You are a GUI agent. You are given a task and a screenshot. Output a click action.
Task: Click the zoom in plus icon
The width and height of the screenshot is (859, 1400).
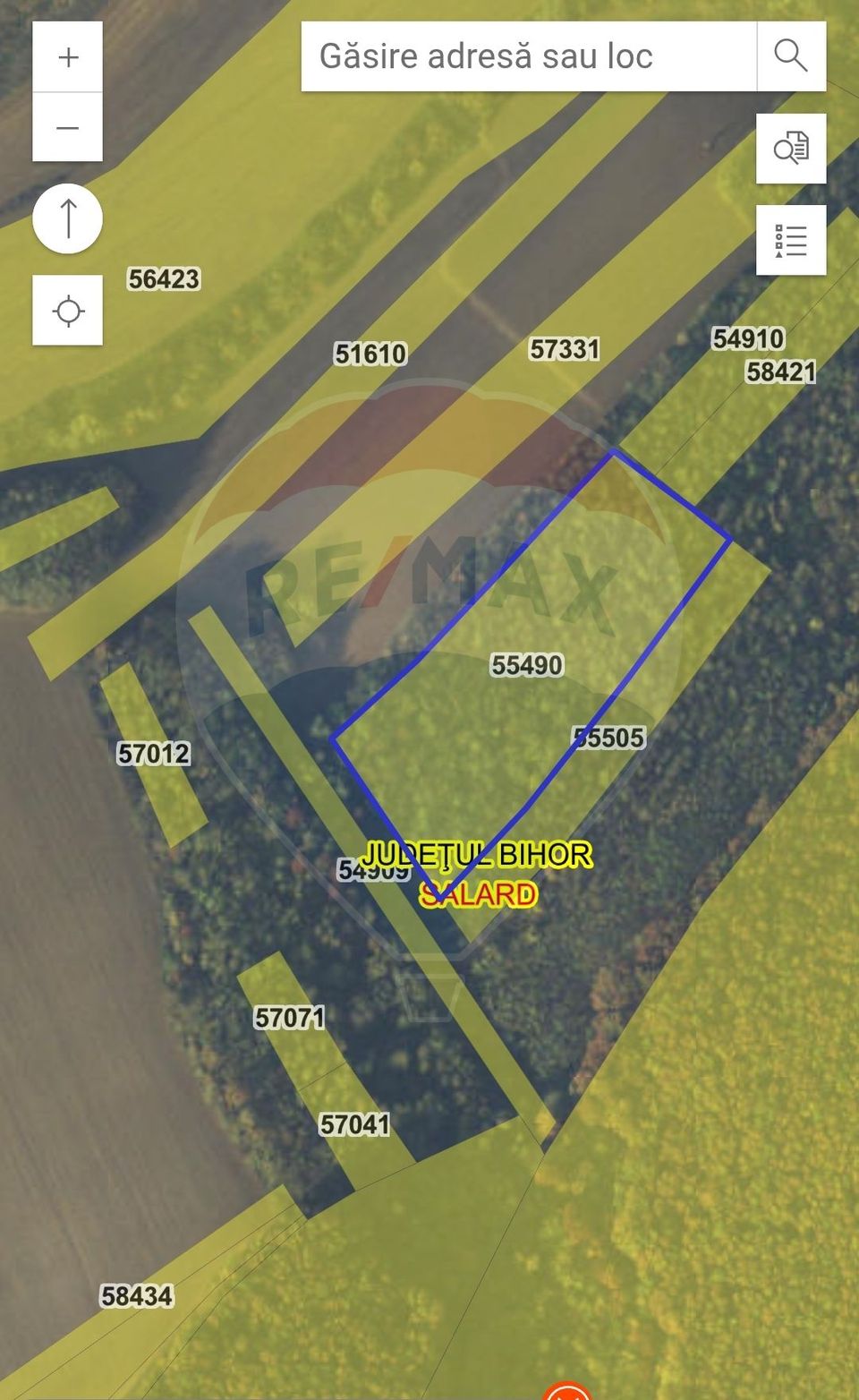pyautogui.click(x=67, y=57)
